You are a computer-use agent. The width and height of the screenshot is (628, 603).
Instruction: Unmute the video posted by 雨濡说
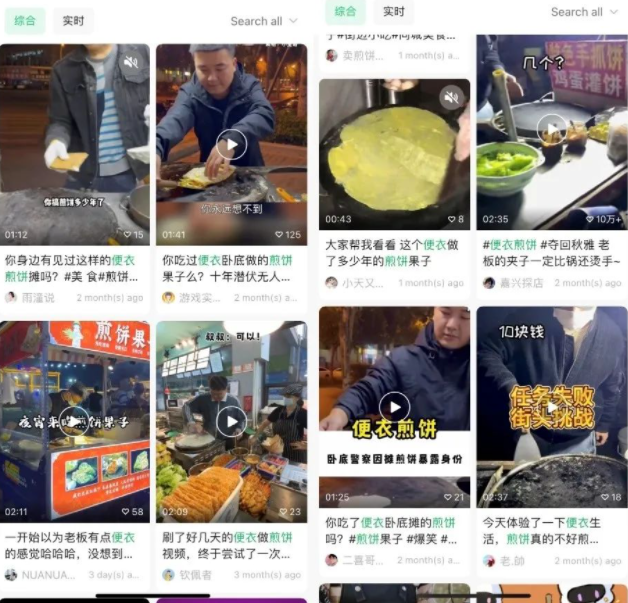tap(130, 62)
